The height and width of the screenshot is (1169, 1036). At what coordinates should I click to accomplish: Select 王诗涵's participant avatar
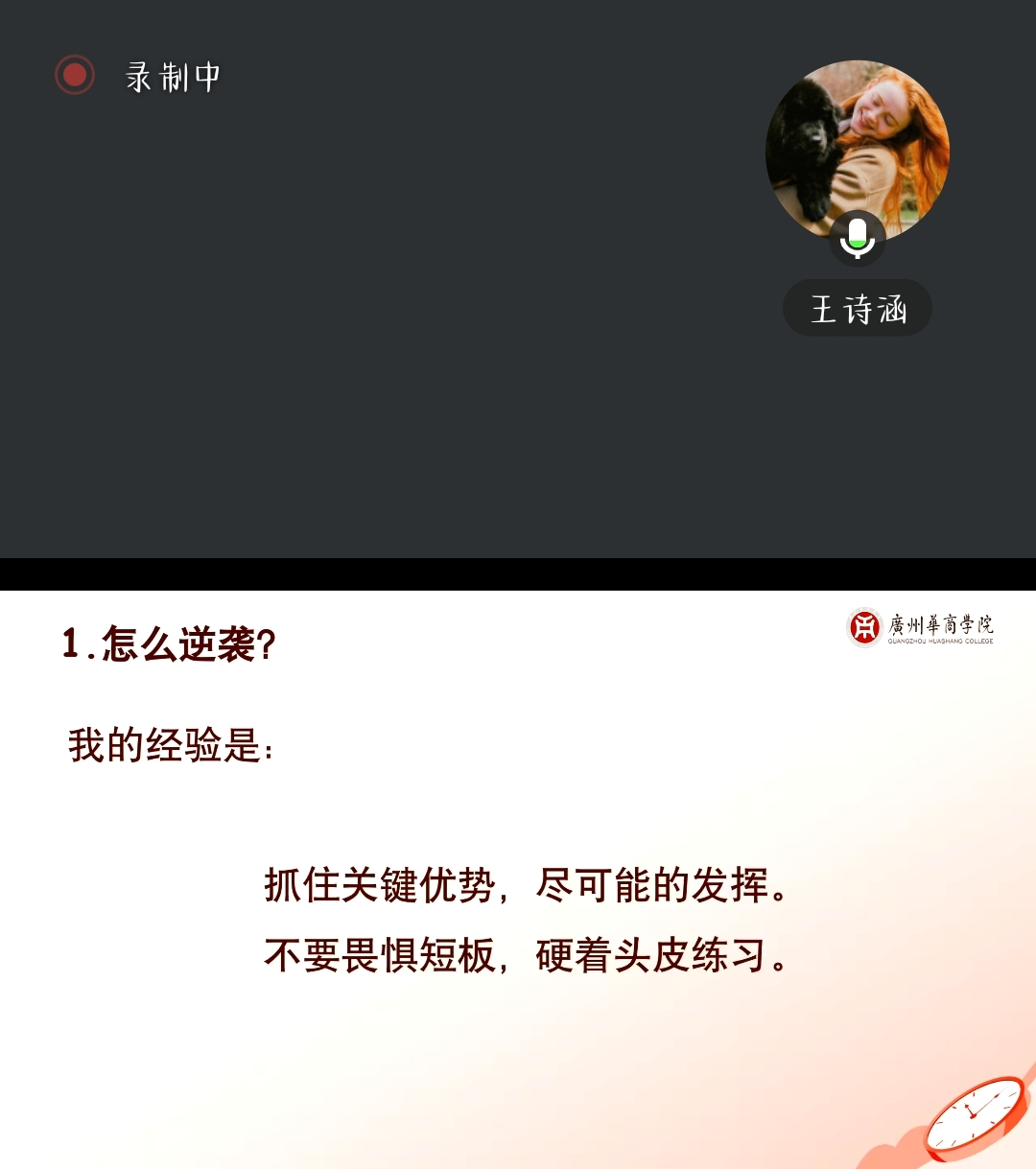click(857, 150)
